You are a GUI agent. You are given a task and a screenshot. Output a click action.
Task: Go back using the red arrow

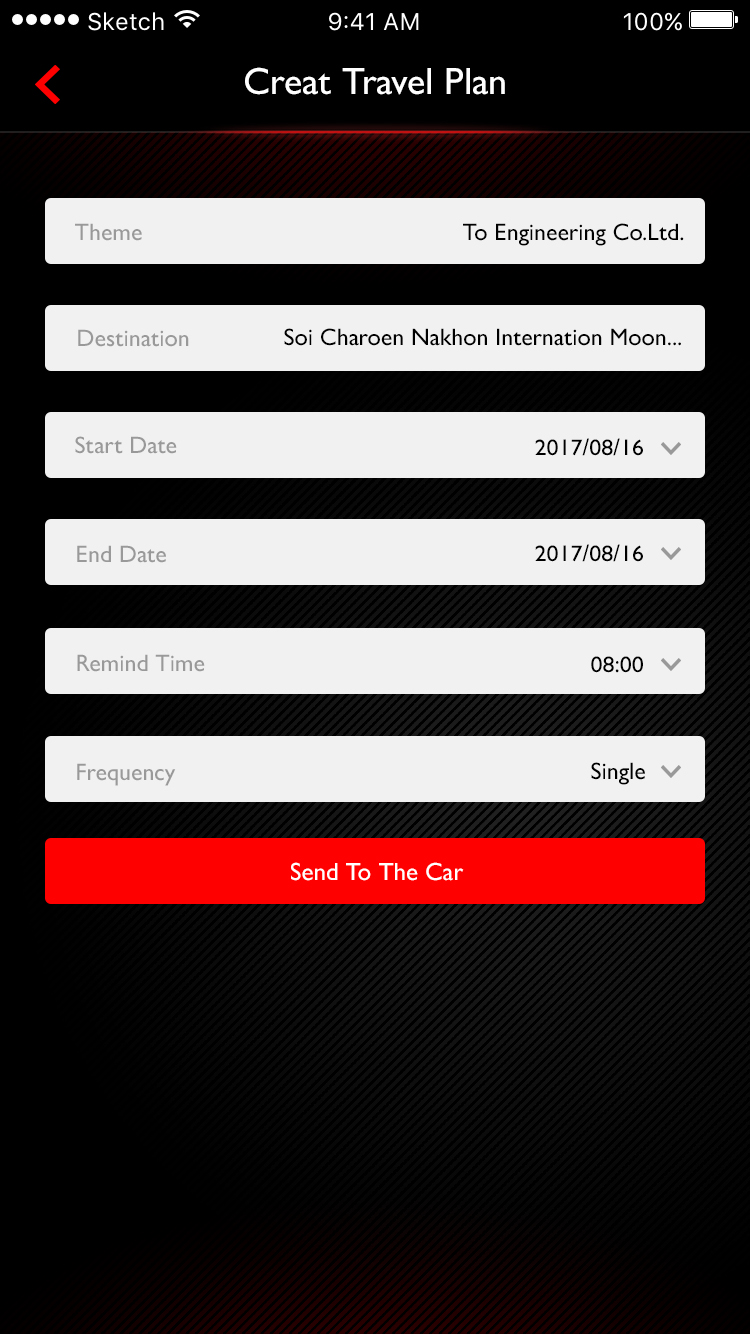[48, 84]
